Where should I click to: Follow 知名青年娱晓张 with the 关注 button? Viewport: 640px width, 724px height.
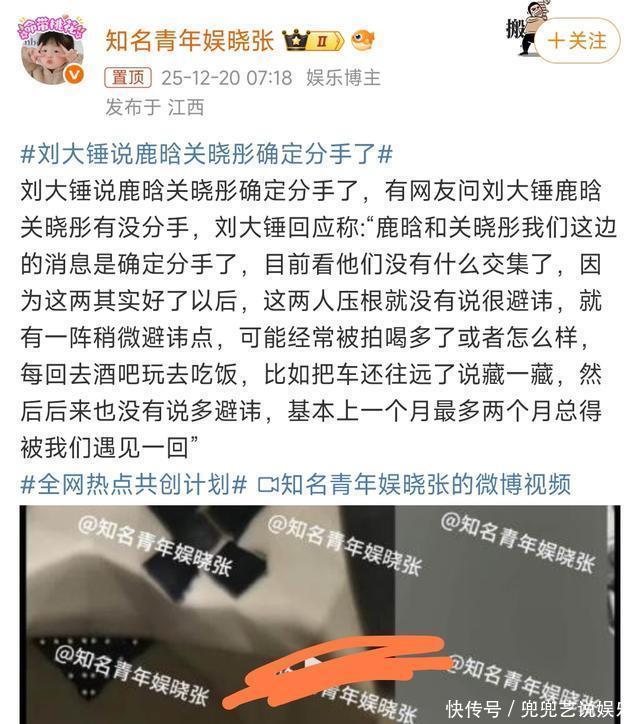[576, 41]
